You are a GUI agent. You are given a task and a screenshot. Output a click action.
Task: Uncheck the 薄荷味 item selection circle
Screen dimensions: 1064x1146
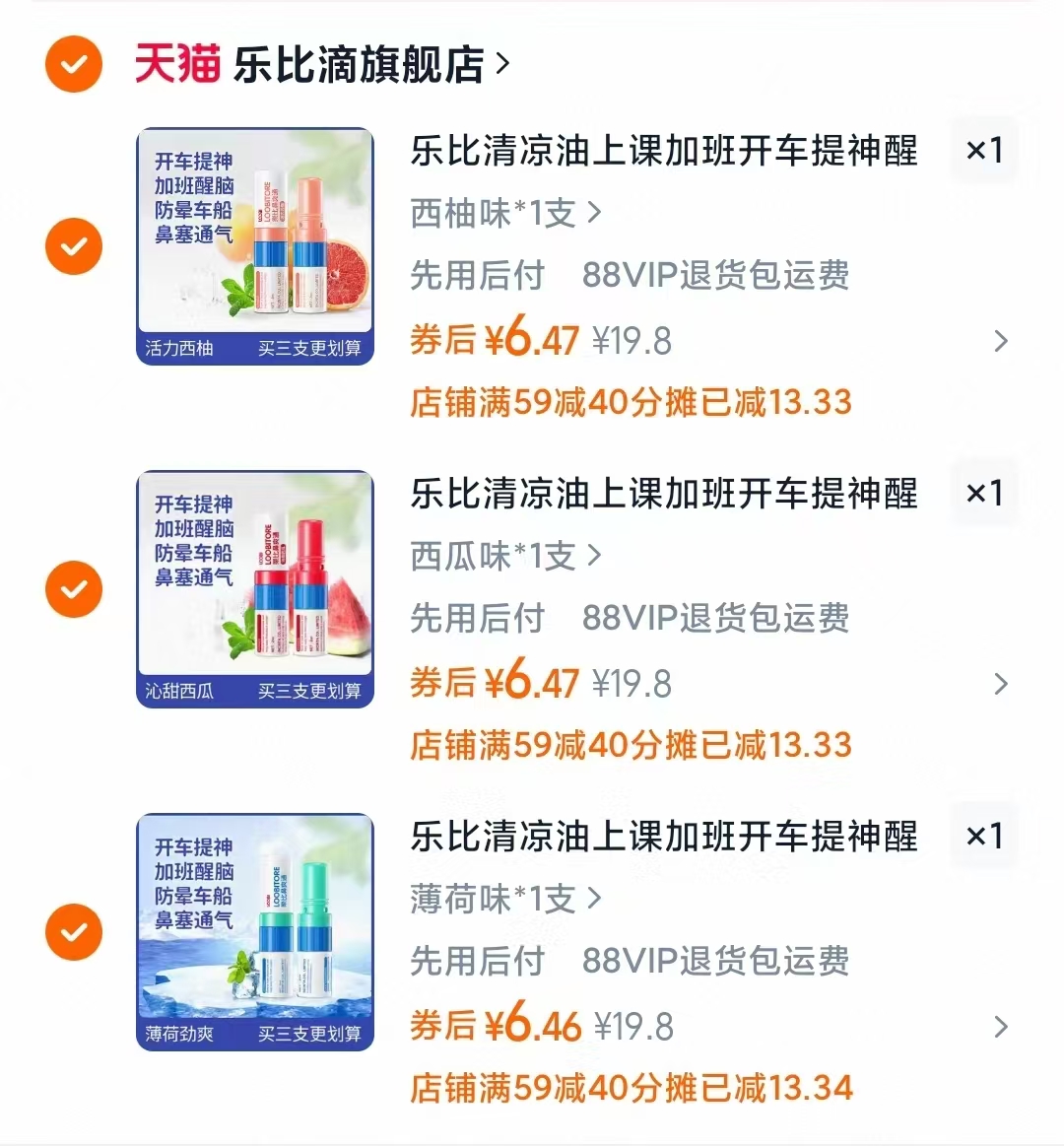(74, 931)
